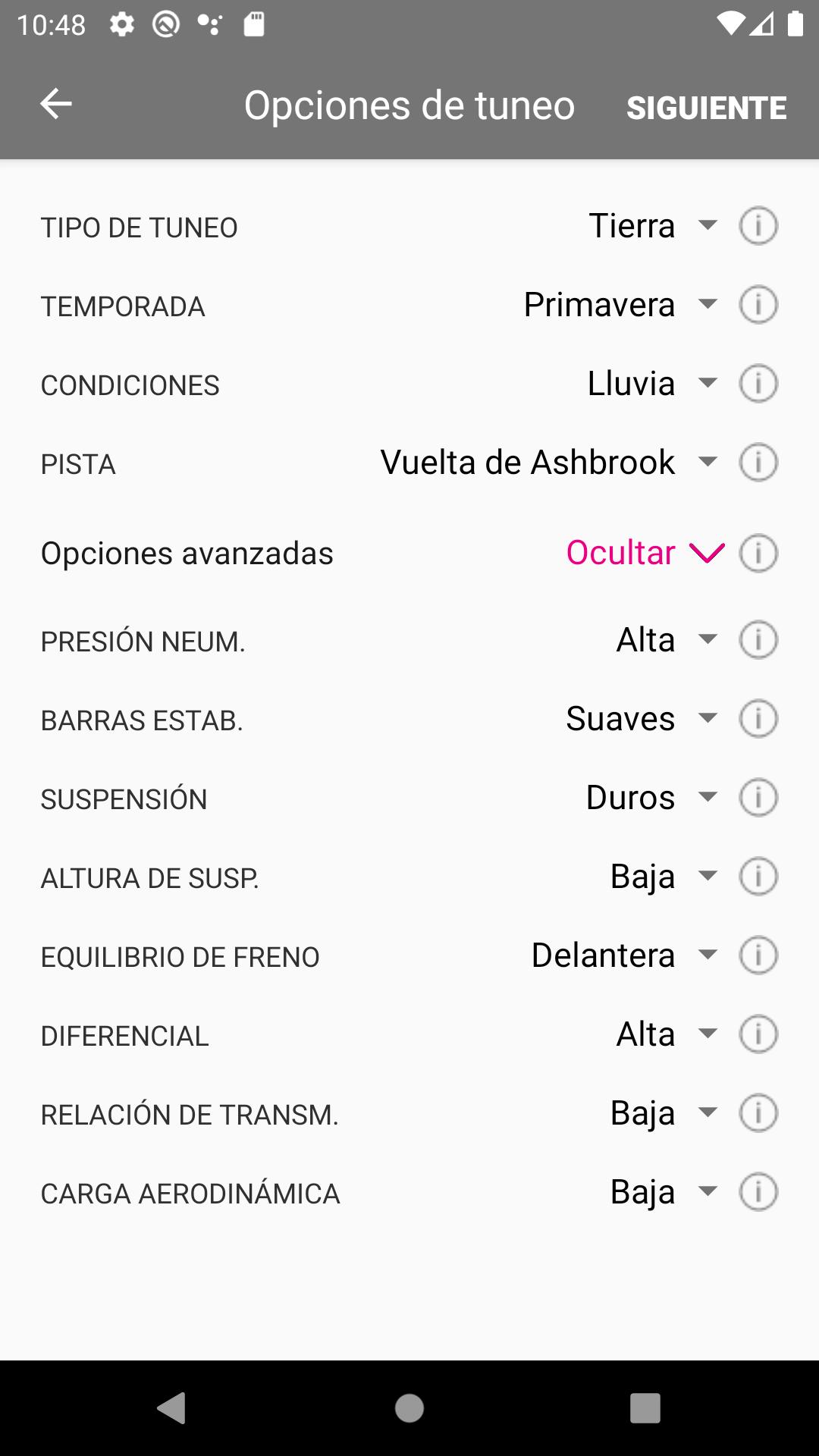Open the Equilibrio de freno dropdown
This screenshot has width=819, height=1456.
tap(624, 955)
